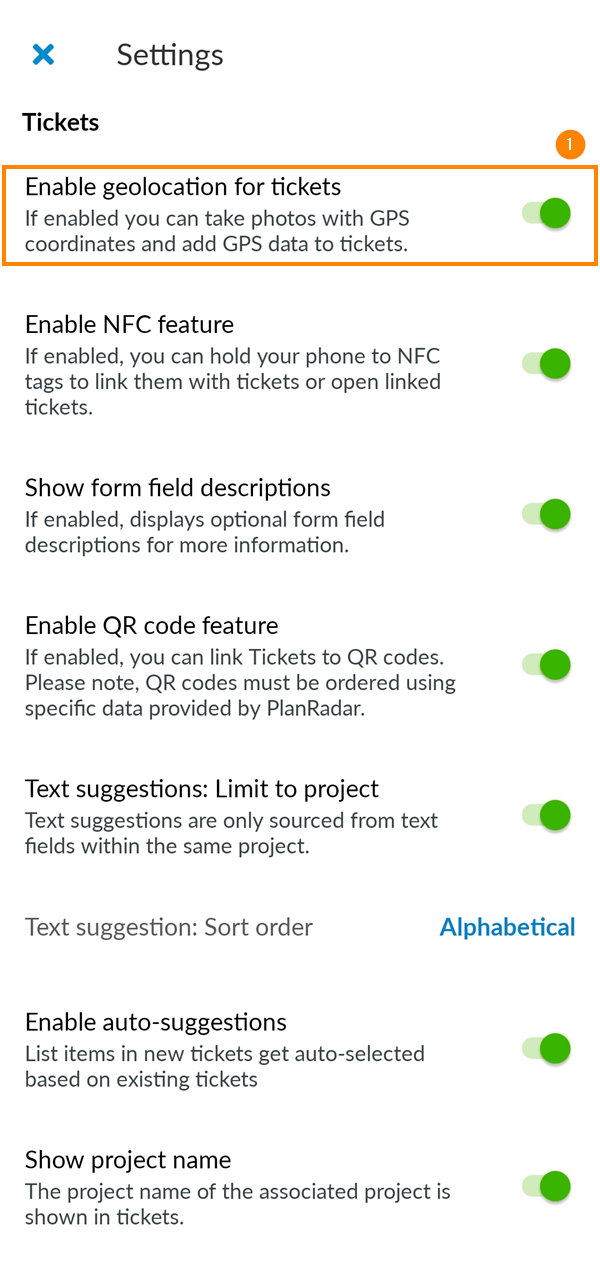Image resolution: width=600 pixels, height=1267 pixels.
Task: Turn off the NFC feature switch
Action: (547, 364)
